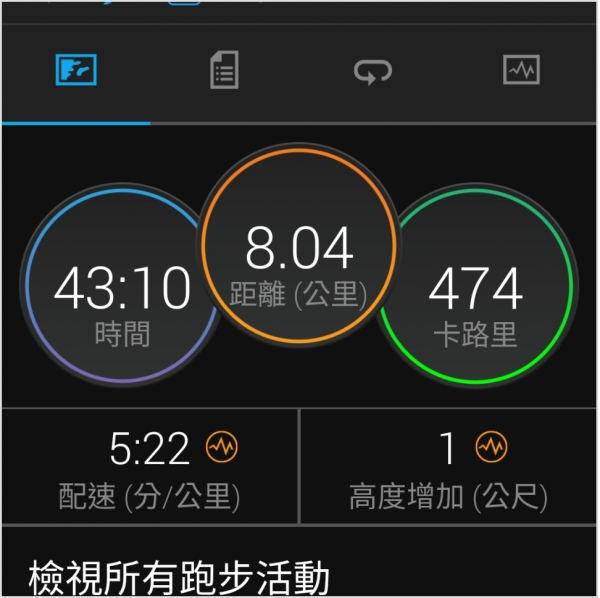Switch to the activity overview tab
This screenshot has height=598, width=600.
point(75,71)
